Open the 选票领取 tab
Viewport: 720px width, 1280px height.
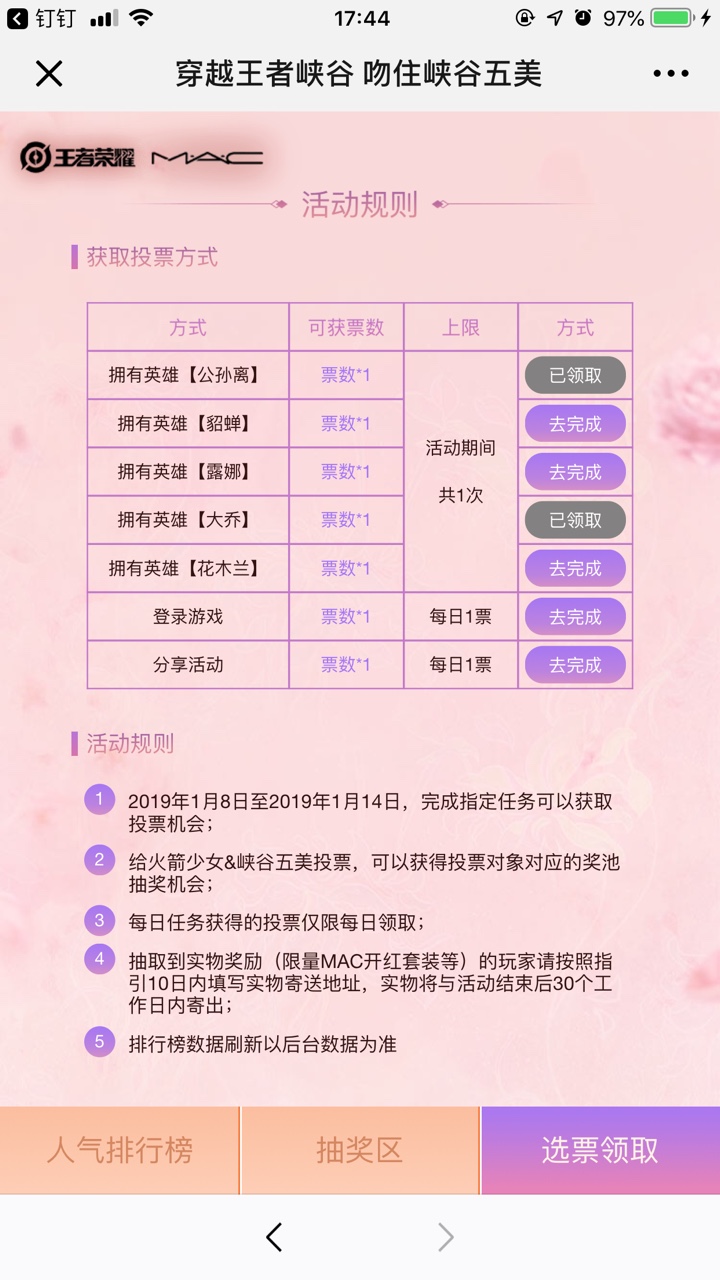click(600, 1151)
